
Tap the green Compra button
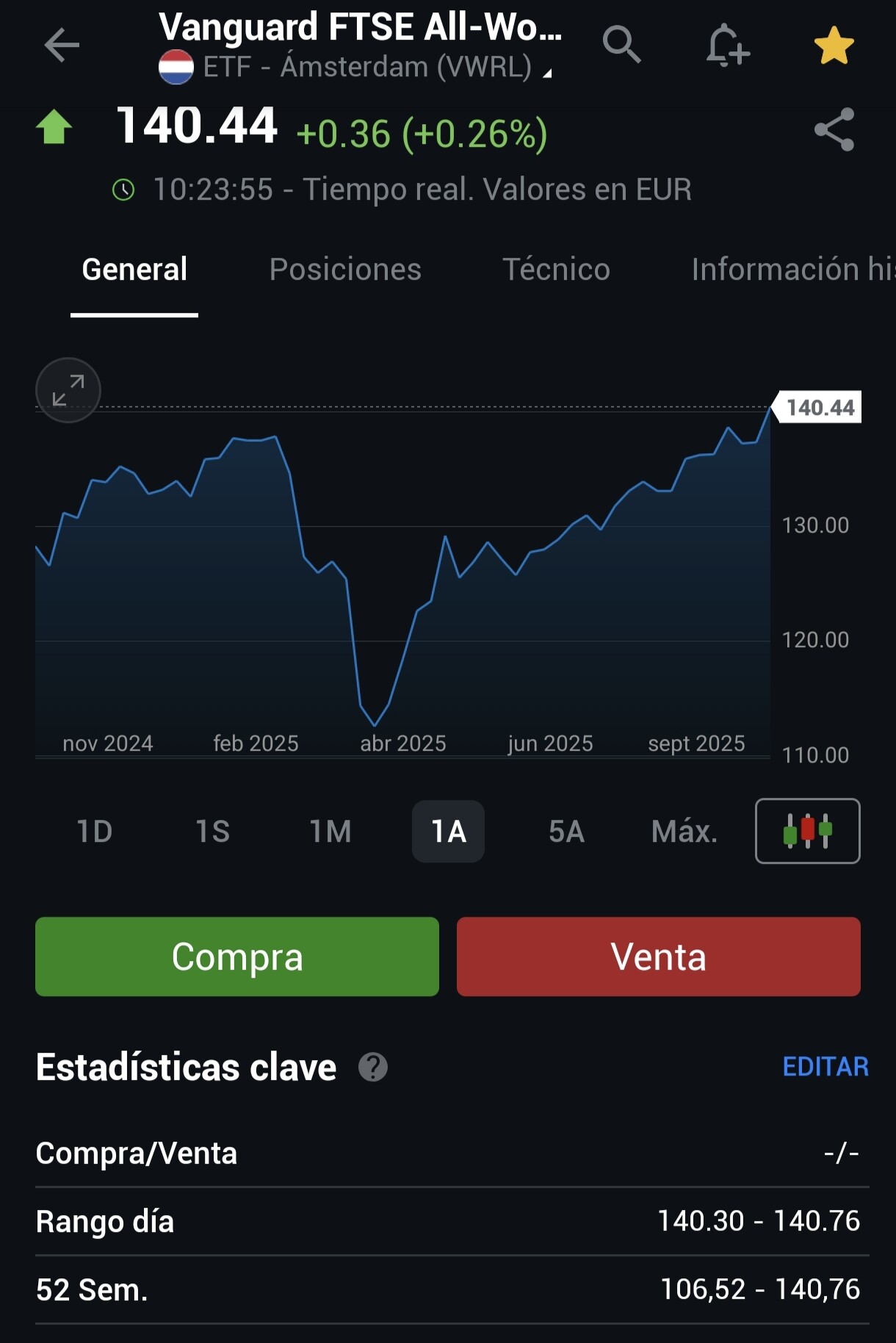click(x=237, y=957)
